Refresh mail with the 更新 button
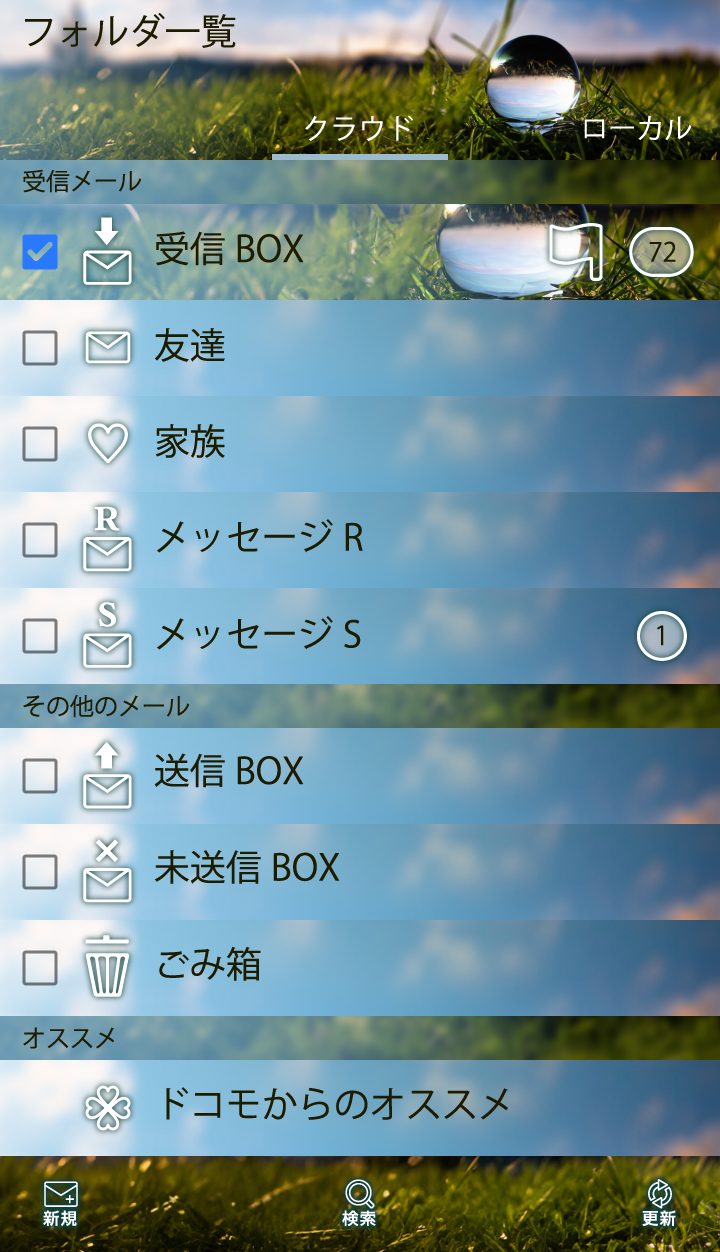The height and width of the screenshot is (1252, 720). (x=659, y=1203)
